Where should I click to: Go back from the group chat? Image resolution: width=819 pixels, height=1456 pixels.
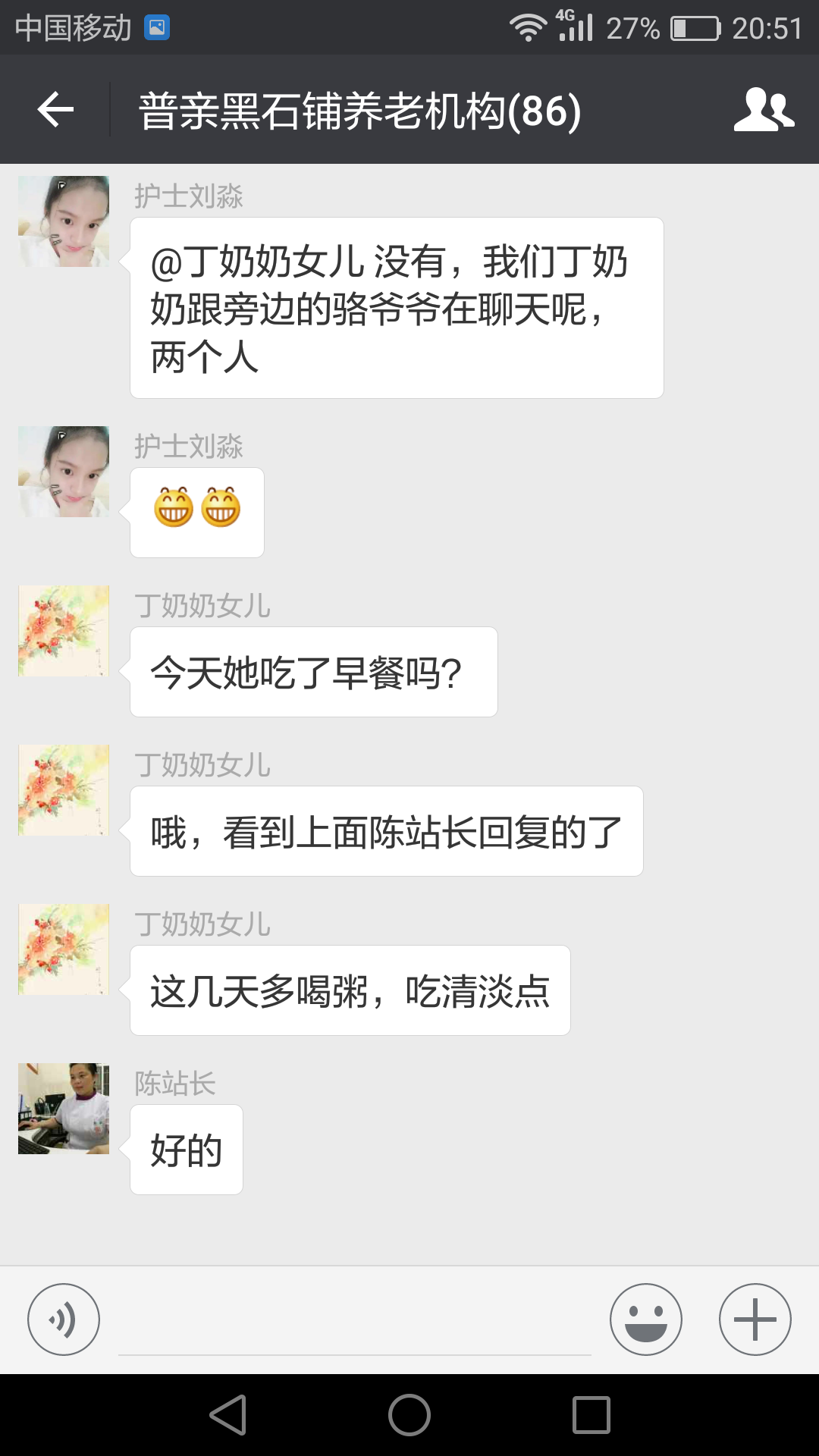click(x=55, y=110)
